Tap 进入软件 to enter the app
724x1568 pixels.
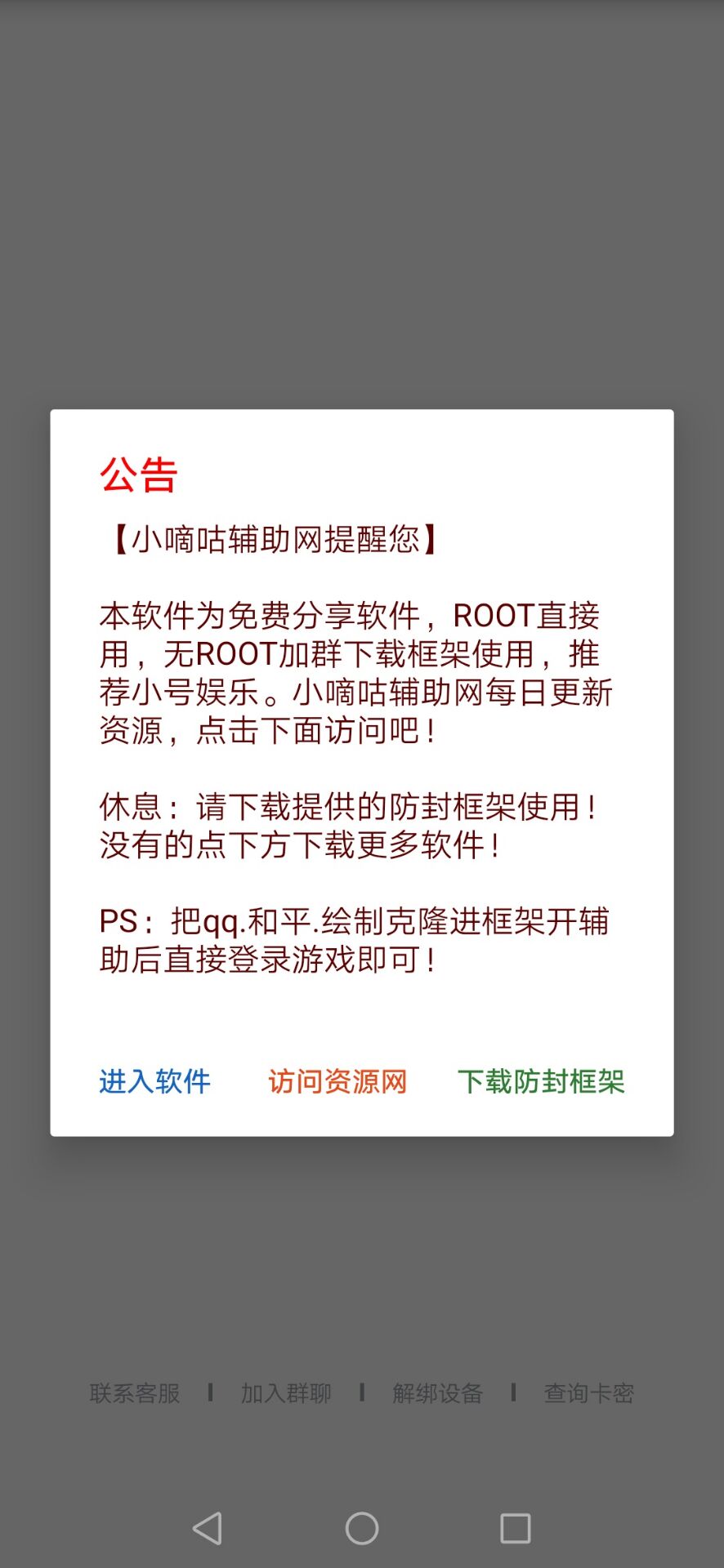pos(154,1081)
